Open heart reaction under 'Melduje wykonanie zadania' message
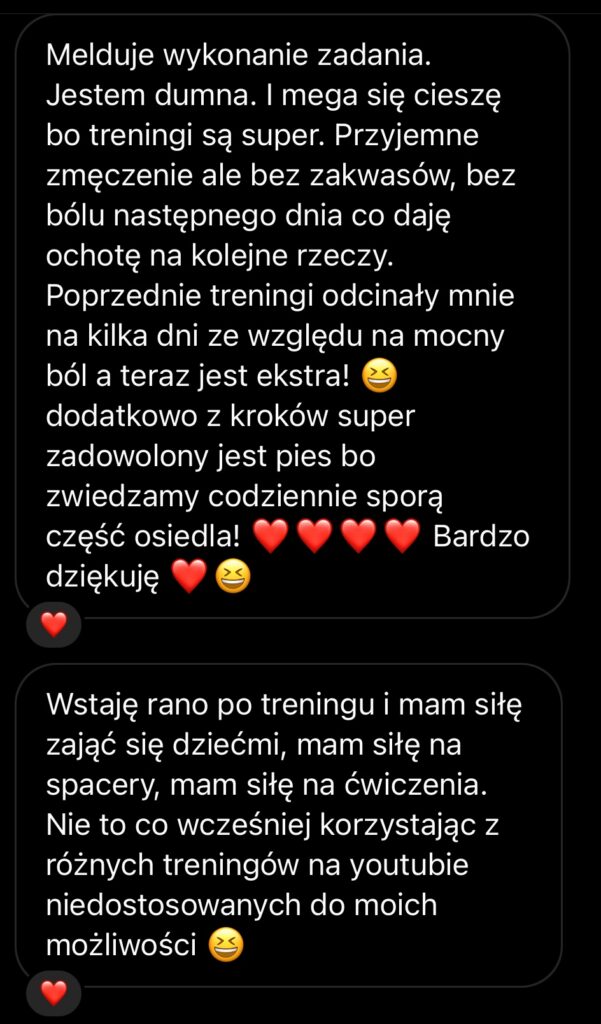This screenshot has width=601, height=1024. point(54,625)
